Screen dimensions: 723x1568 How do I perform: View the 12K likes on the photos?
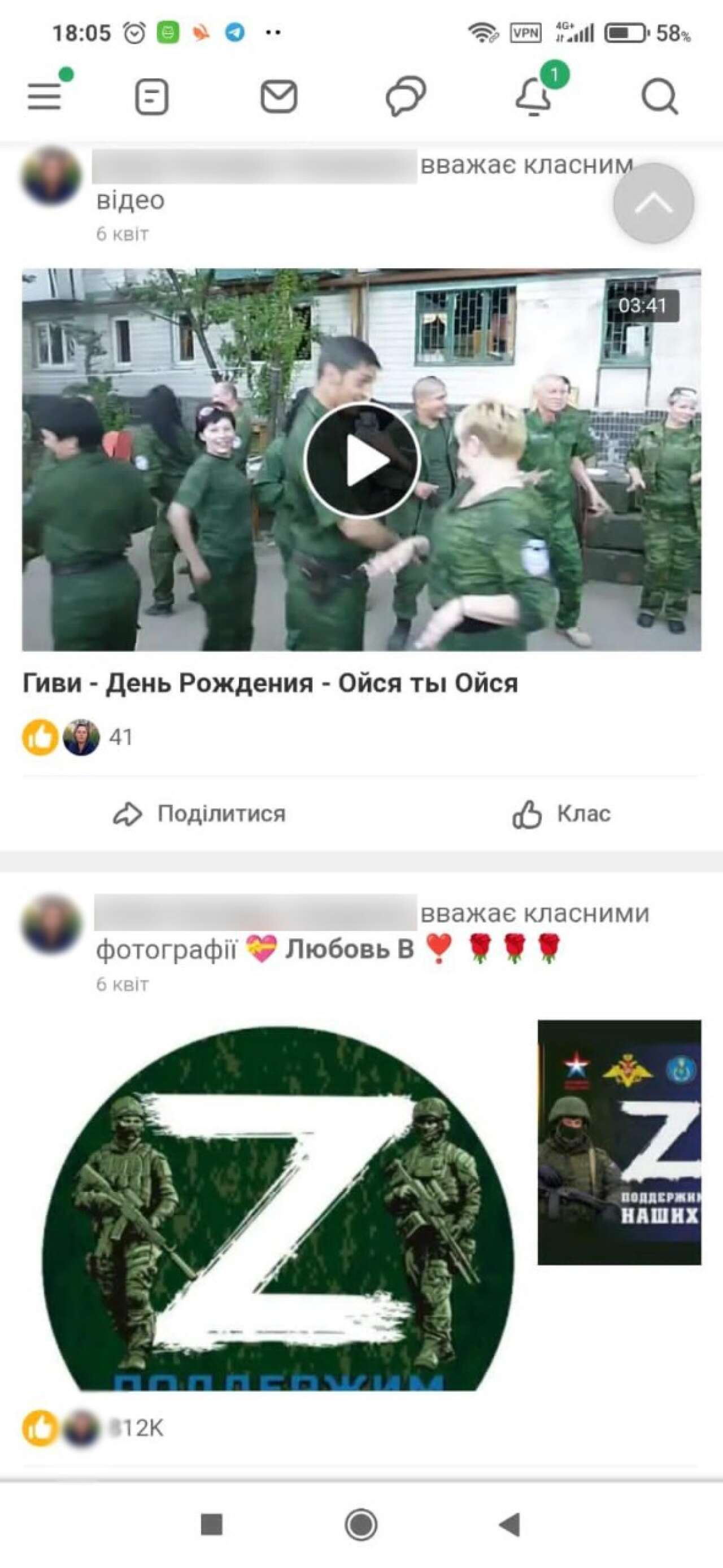[138, 1427]
